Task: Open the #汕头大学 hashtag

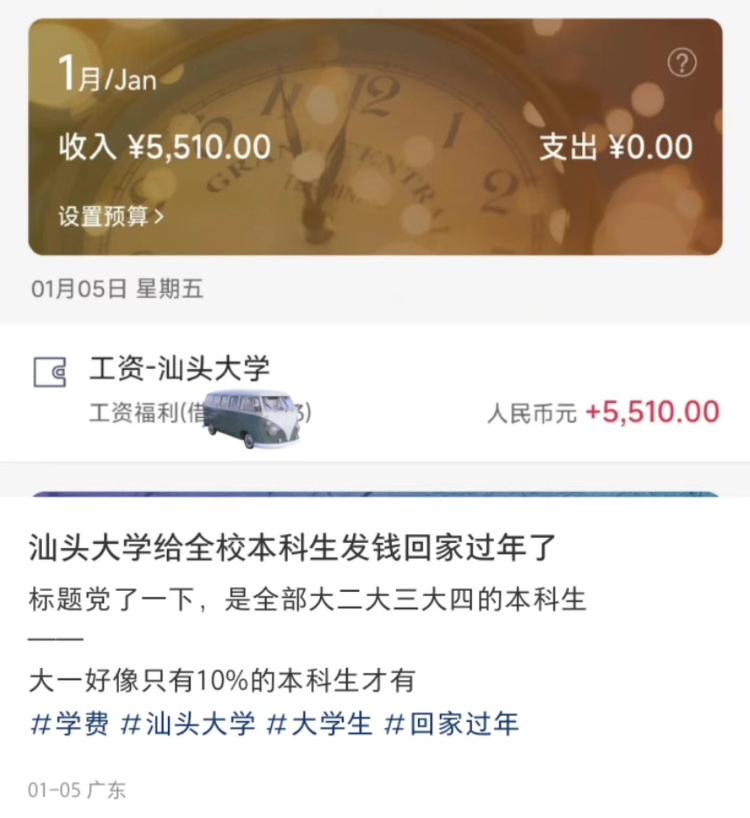Action: pyautogui.click(x=188, y=724)
